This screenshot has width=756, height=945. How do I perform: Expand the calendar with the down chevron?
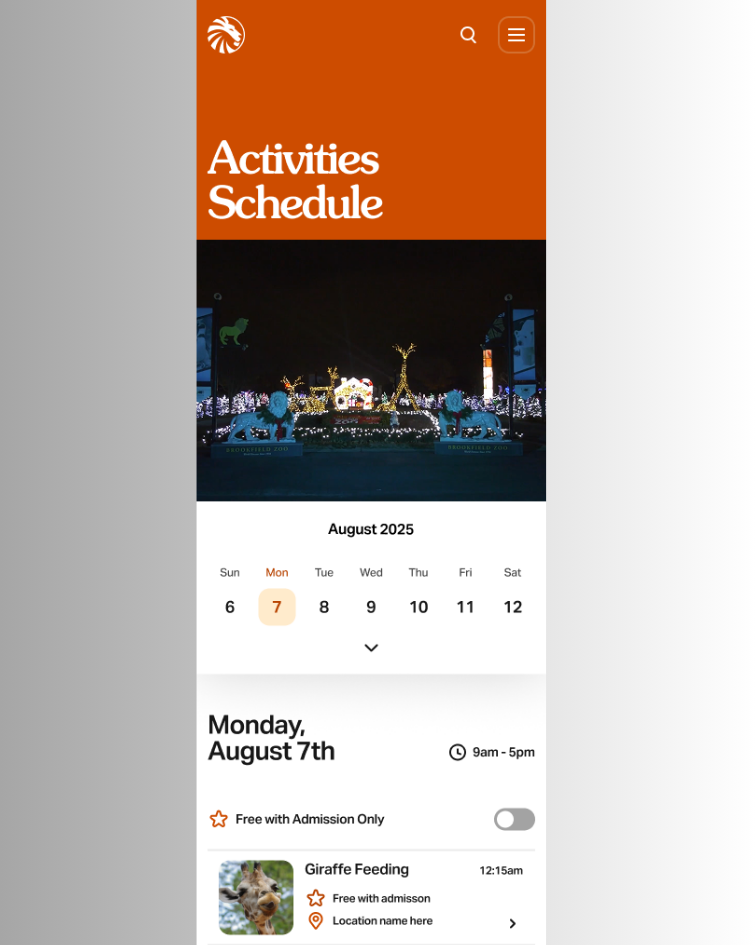[x=371, y=648]
